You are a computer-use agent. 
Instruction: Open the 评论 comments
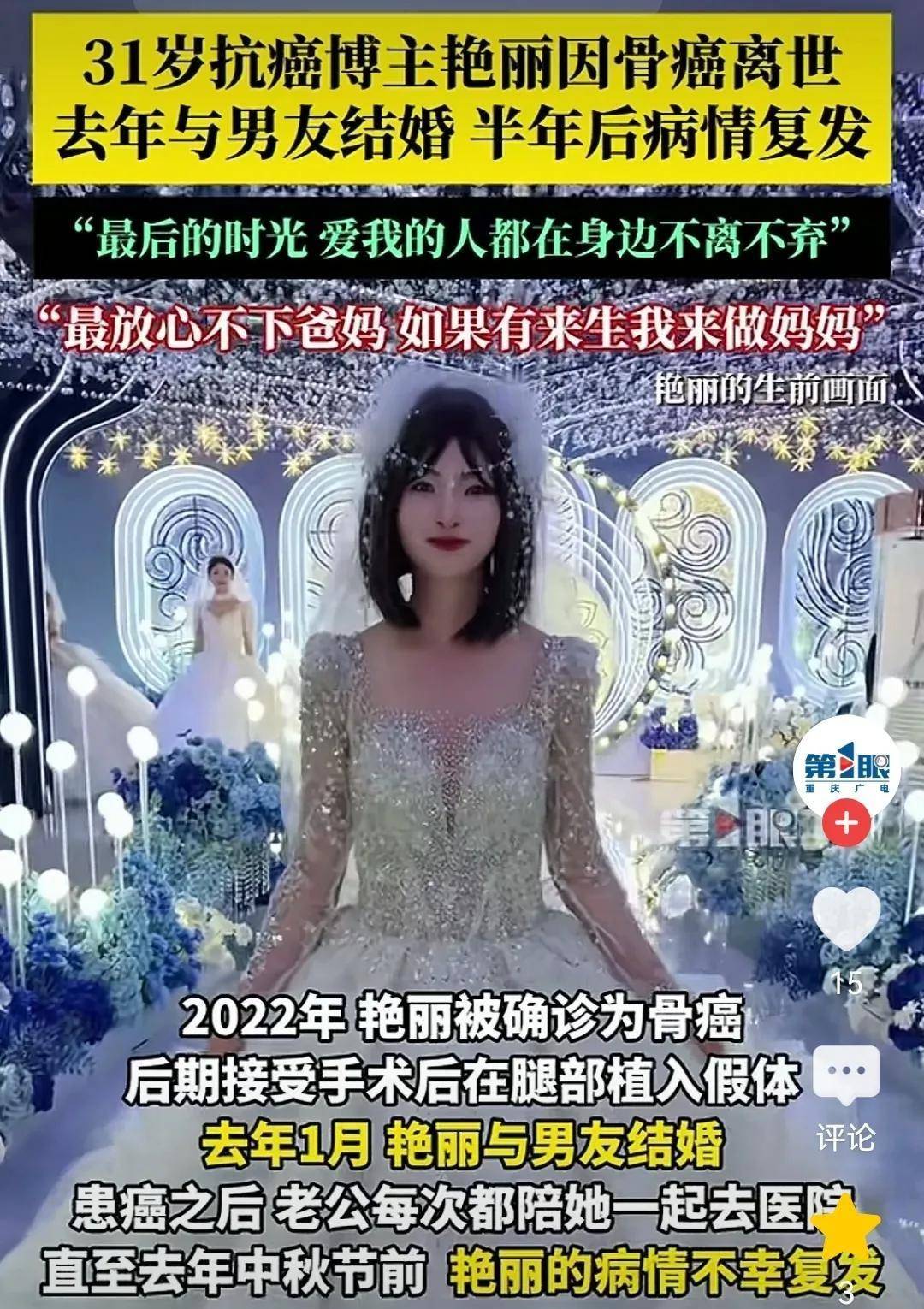(x=845, y=1076)
